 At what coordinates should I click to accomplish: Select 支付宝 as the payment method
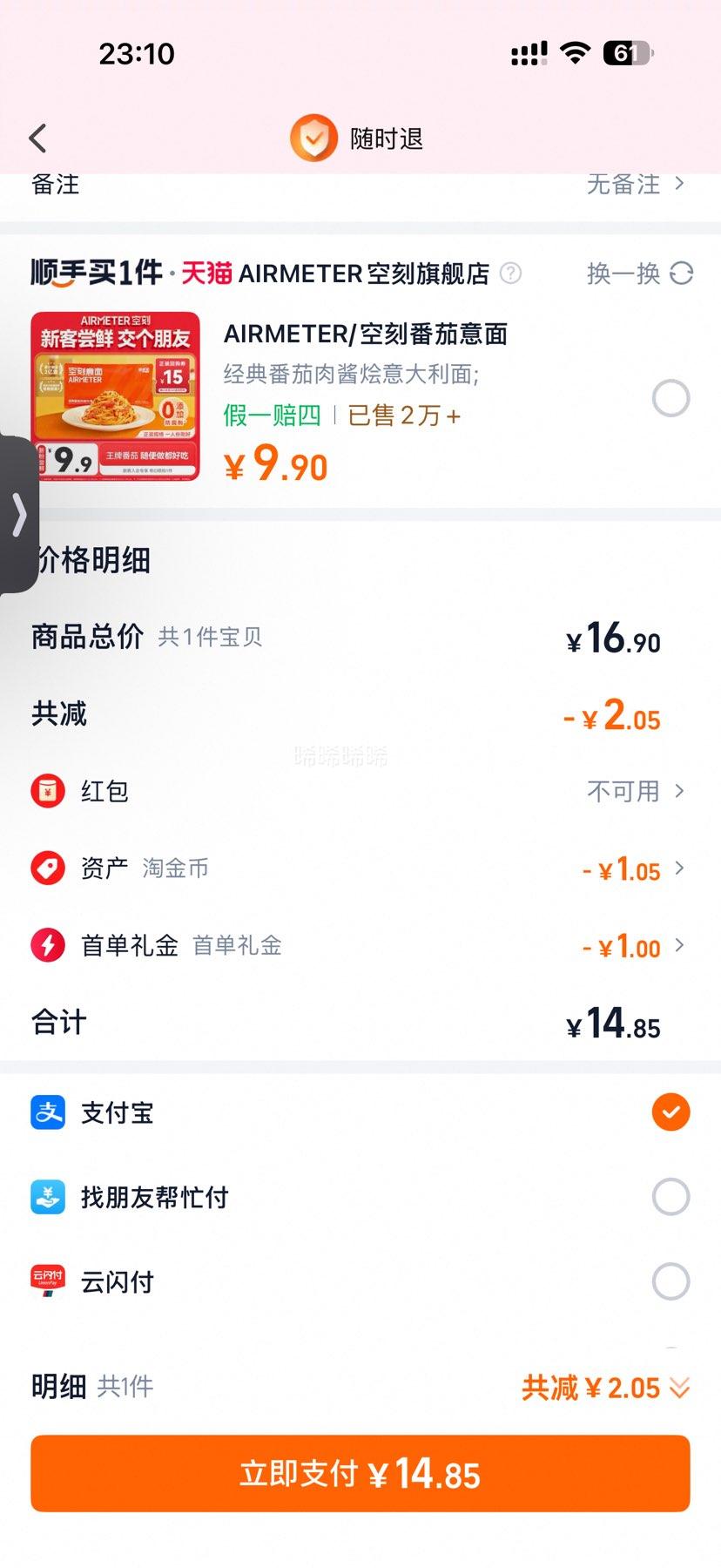(x=670, y=1112)
